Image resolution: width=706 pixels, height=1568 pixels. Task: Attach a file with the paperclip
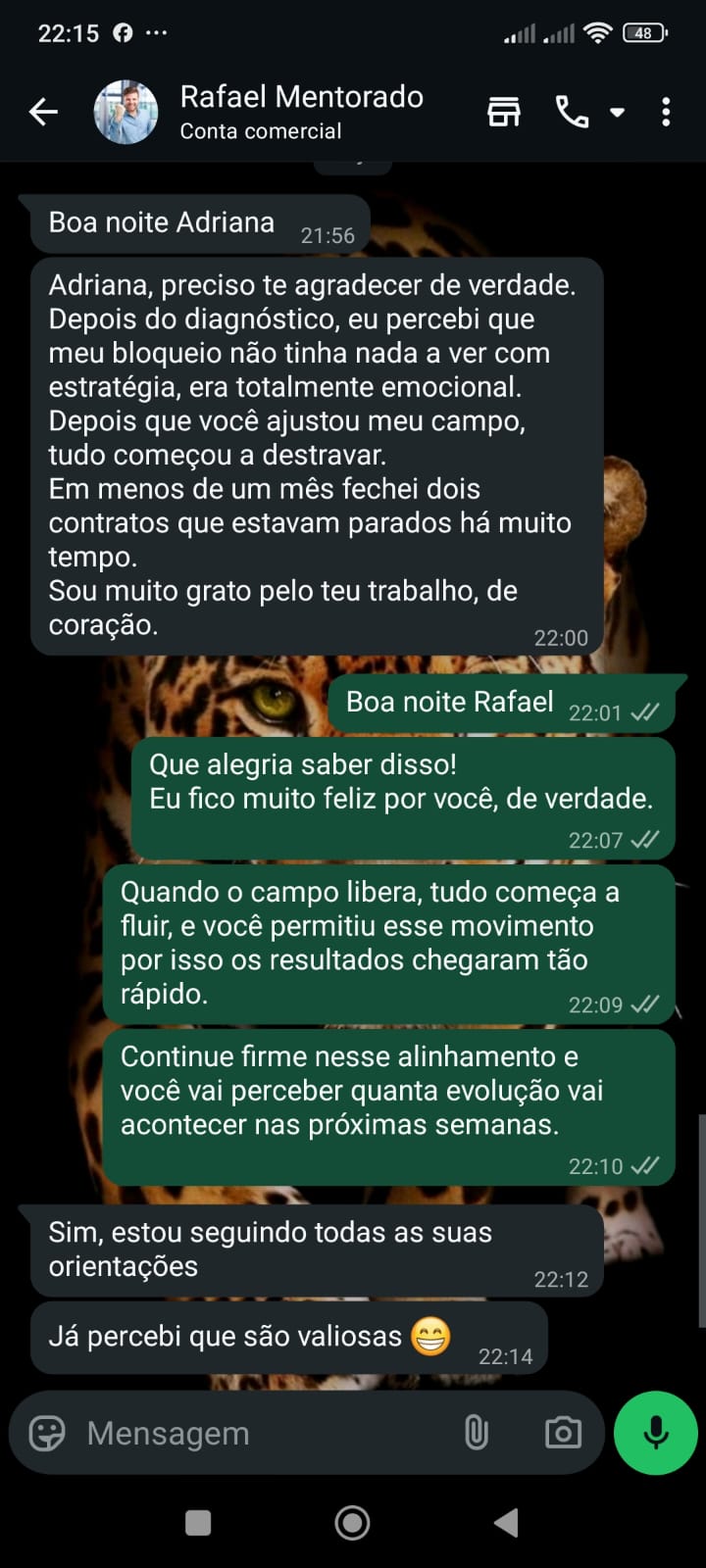click(477, 1433)
